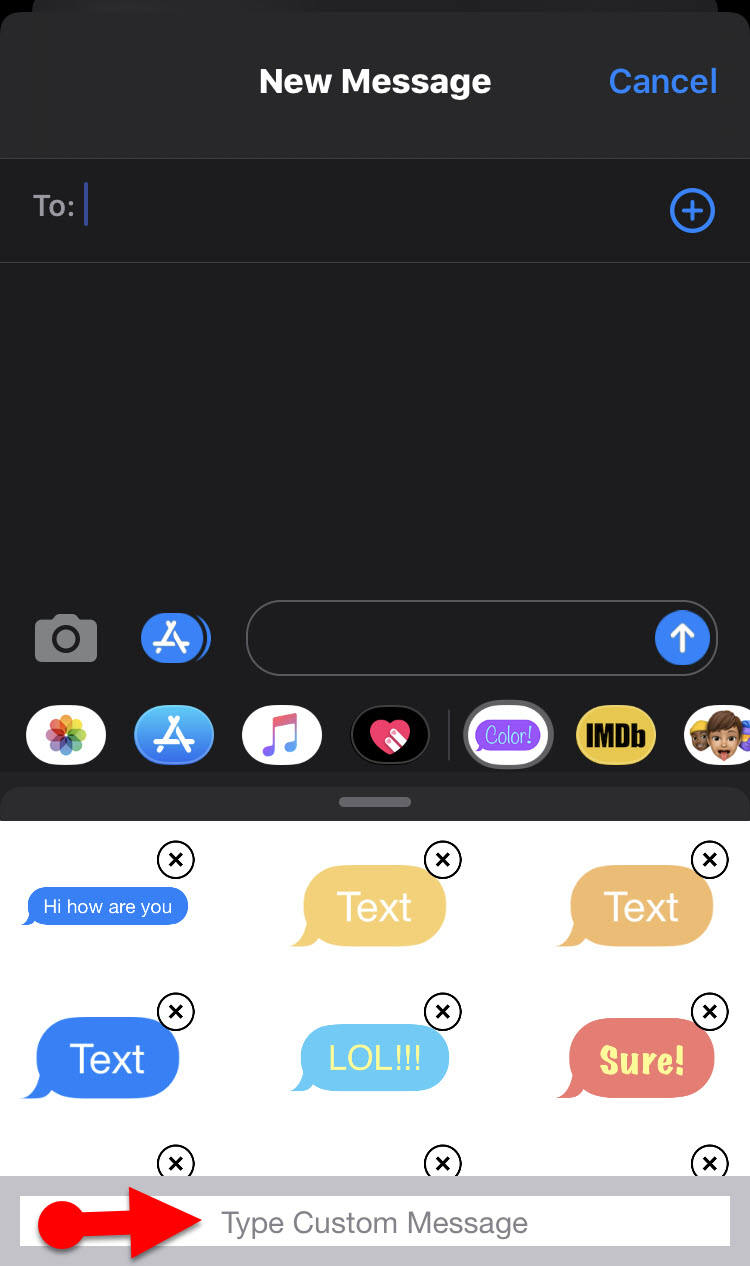Open the Memoji stickers app
The width and height of the screenshot is (750, 1266).
(x=718, y=736)
